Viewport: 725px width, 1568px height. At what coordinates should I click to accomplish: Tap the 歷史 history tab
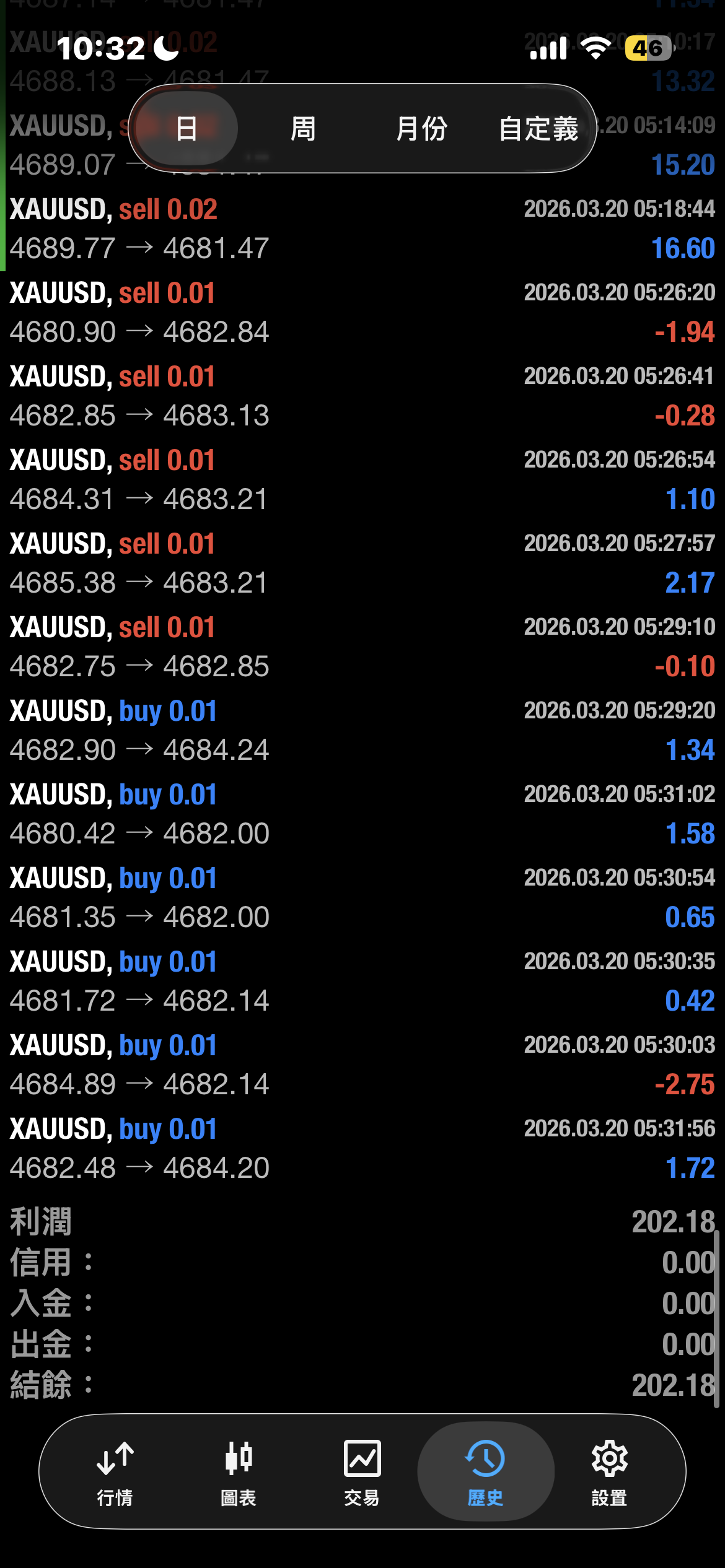tap(485, 1473)
